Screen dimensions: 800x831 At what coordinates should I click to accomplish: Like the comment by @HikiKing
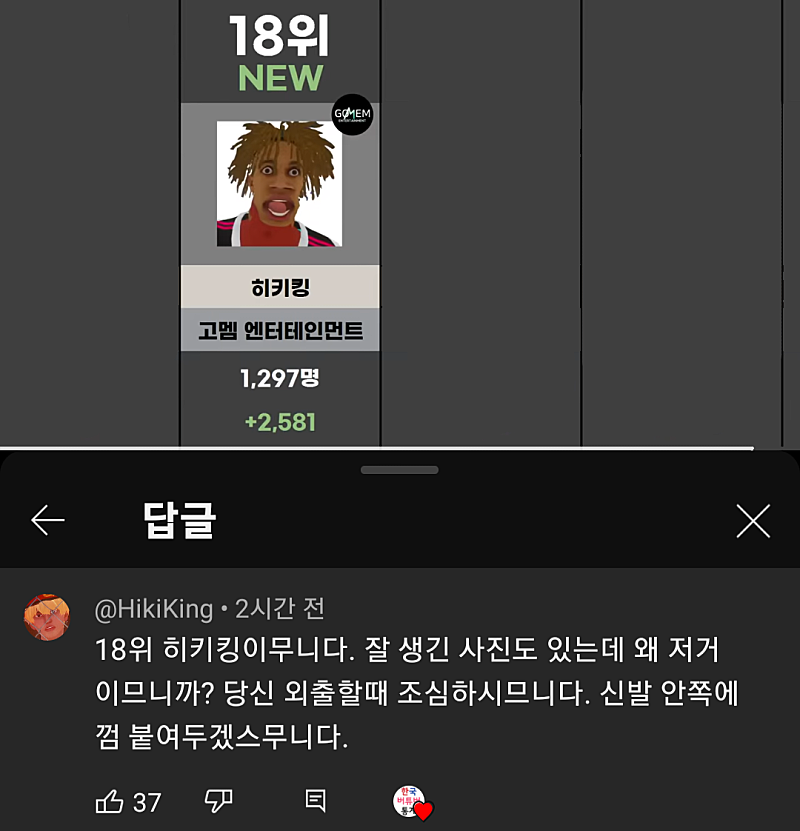click(x=109, y=801)
